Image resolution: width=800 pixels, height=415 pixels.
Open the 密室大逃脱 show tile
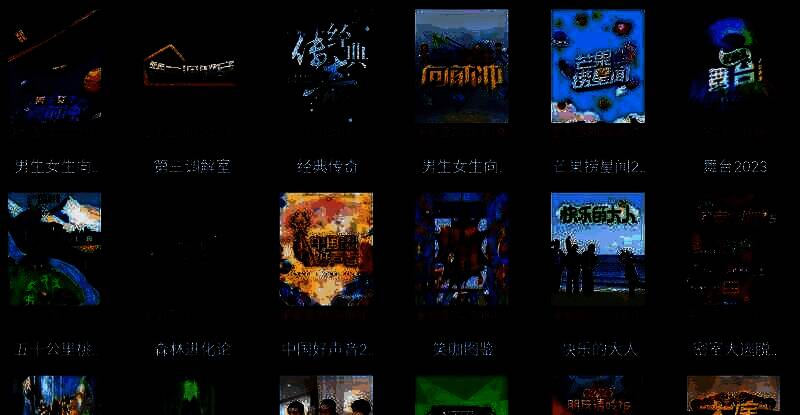click(x=734, y=249)
